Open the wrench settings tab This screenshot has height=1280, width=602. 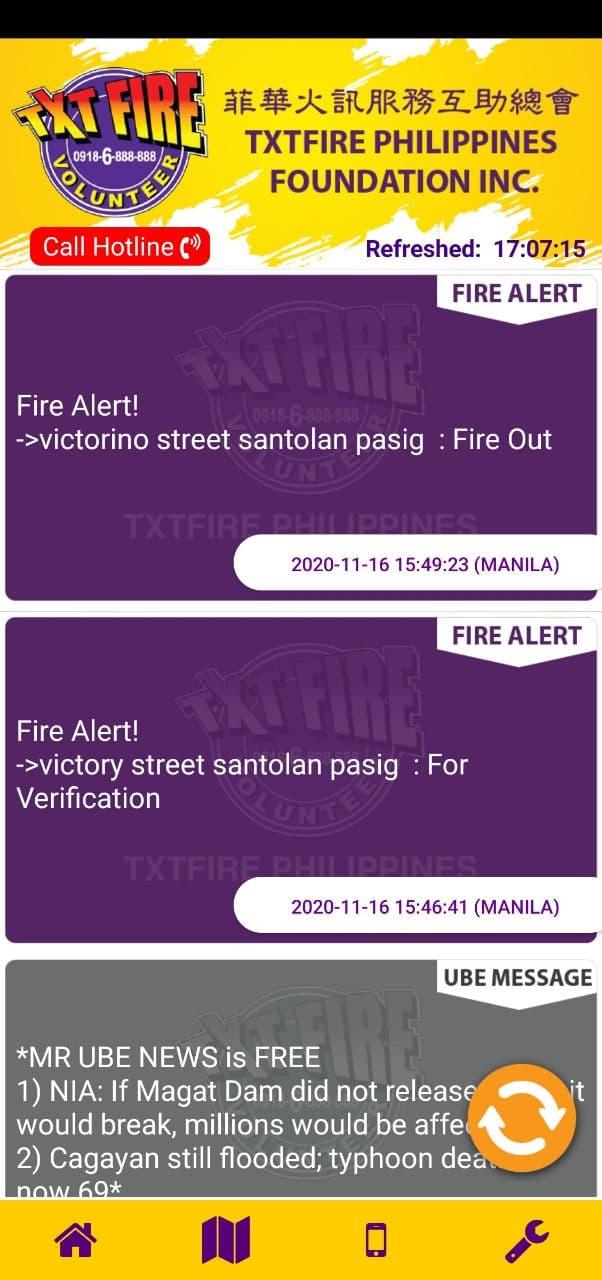coord(526,1240)
